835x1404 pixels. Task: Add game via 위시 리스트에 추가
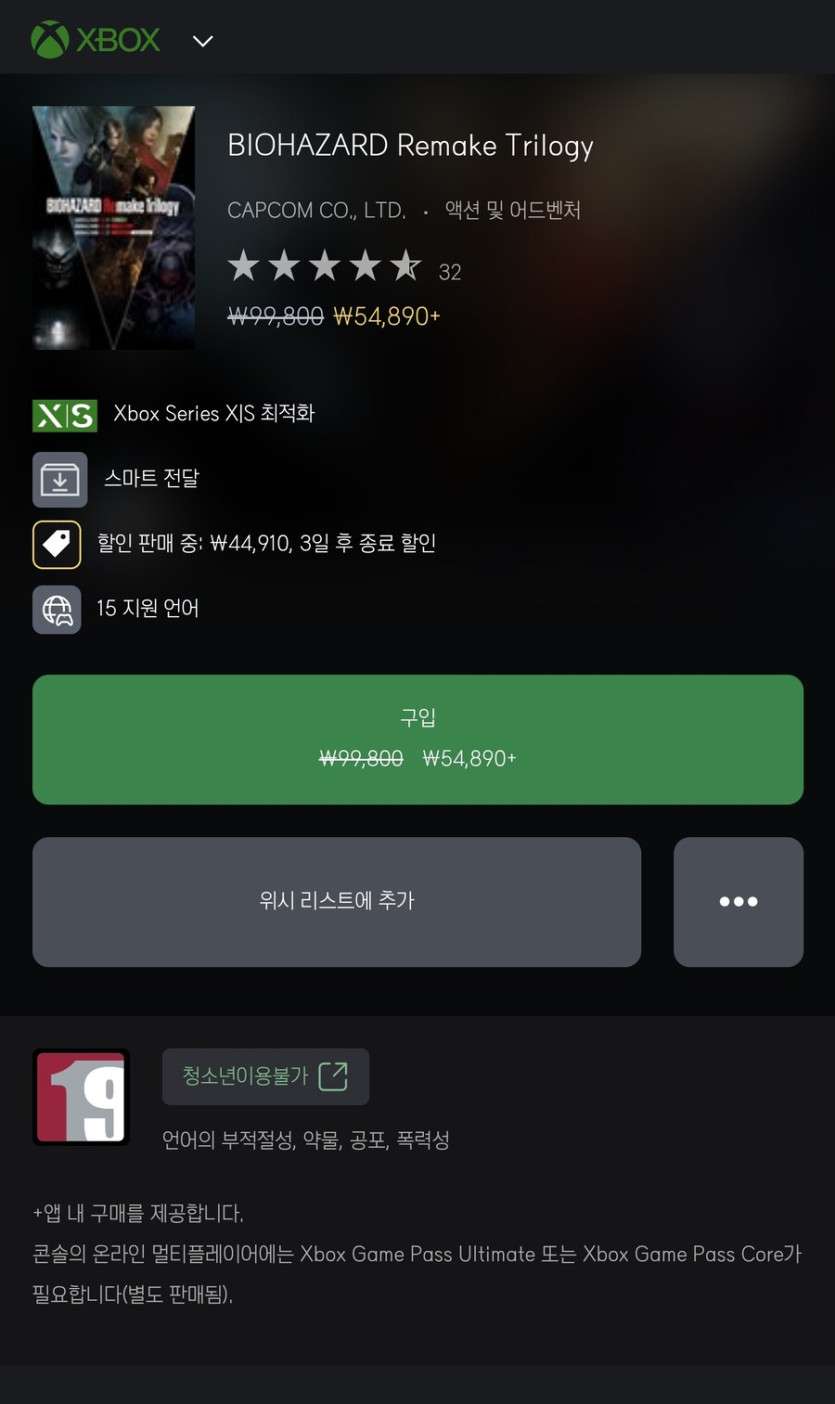336,901
